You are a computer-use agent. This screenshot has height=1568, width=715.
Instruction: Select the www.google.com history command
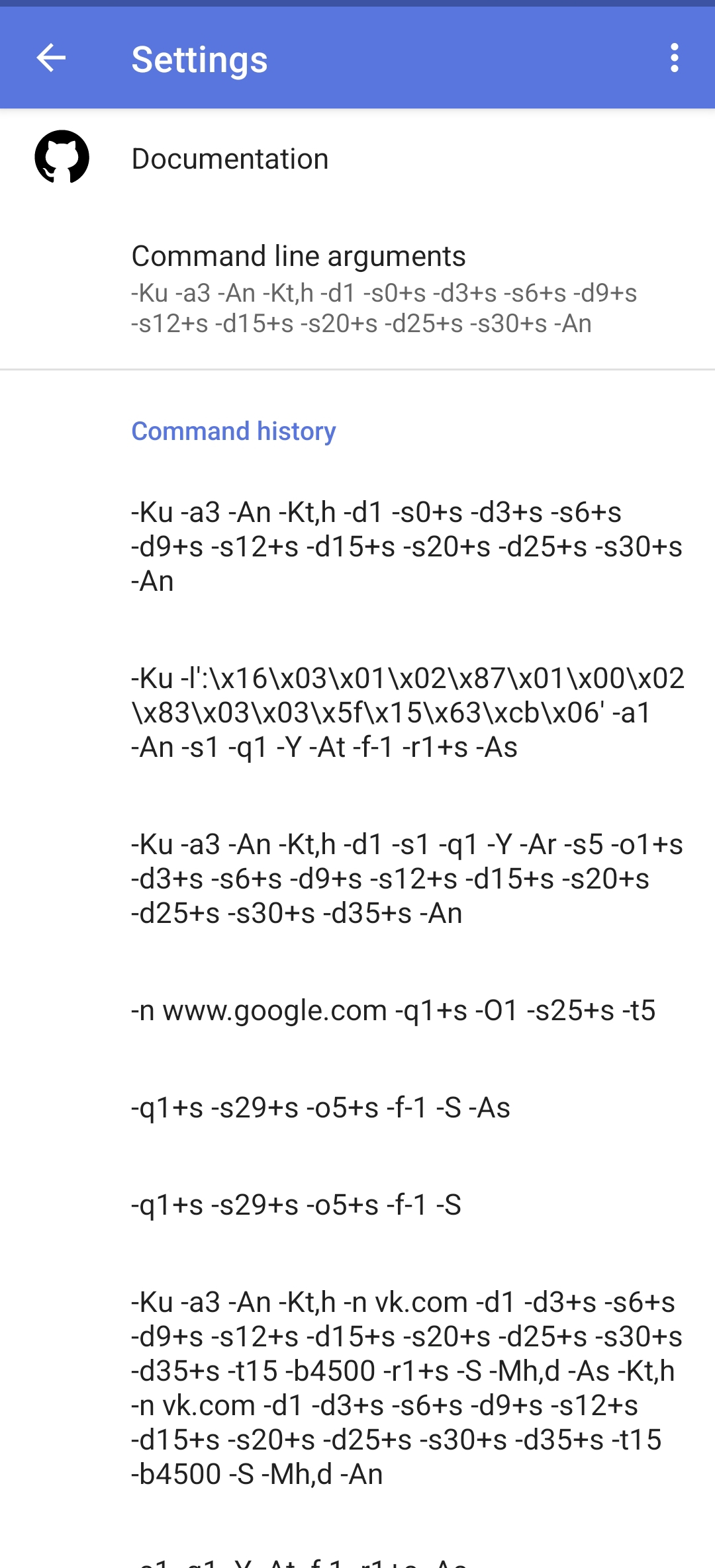pyautogui.click(x=393, y=1010)
